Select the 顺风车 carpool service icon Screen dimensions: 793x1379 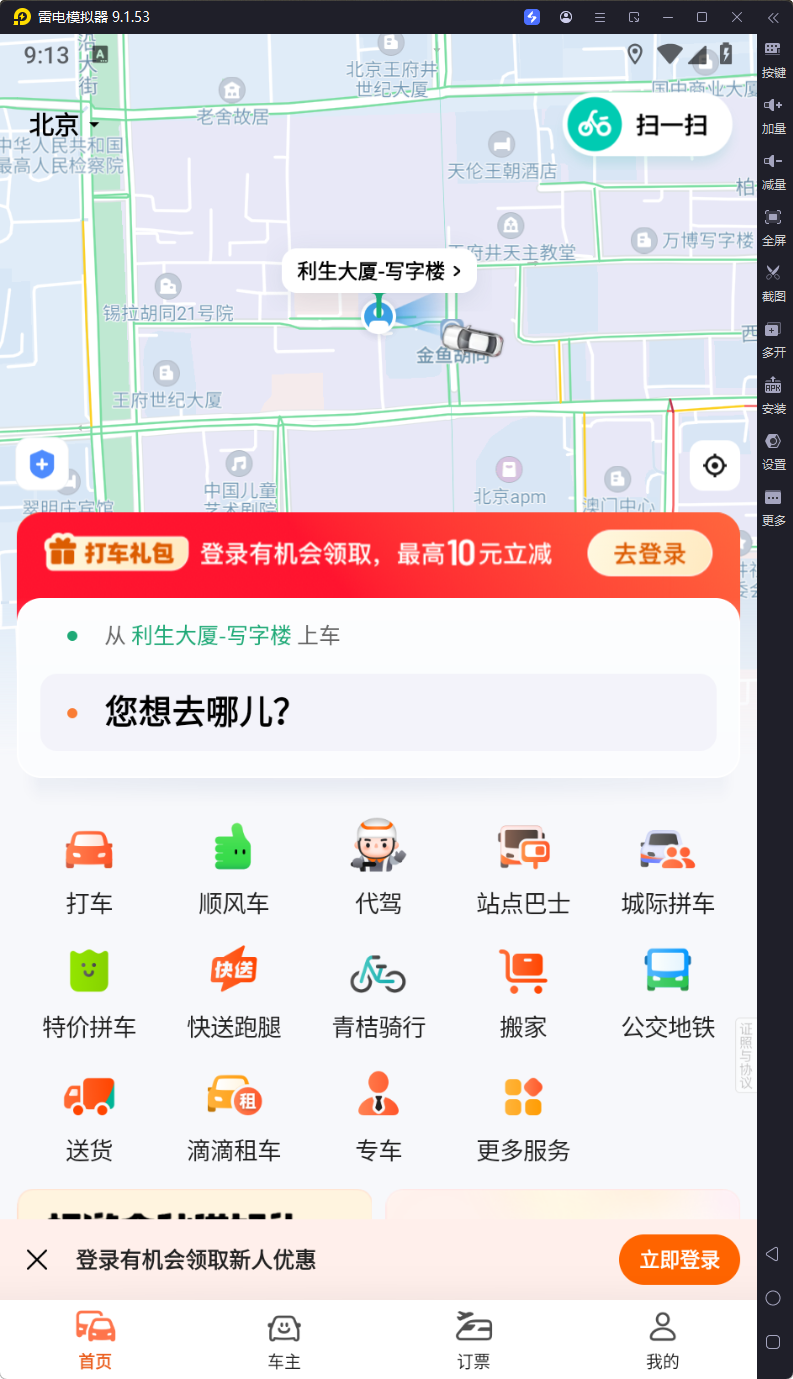[x=234, y=868]
